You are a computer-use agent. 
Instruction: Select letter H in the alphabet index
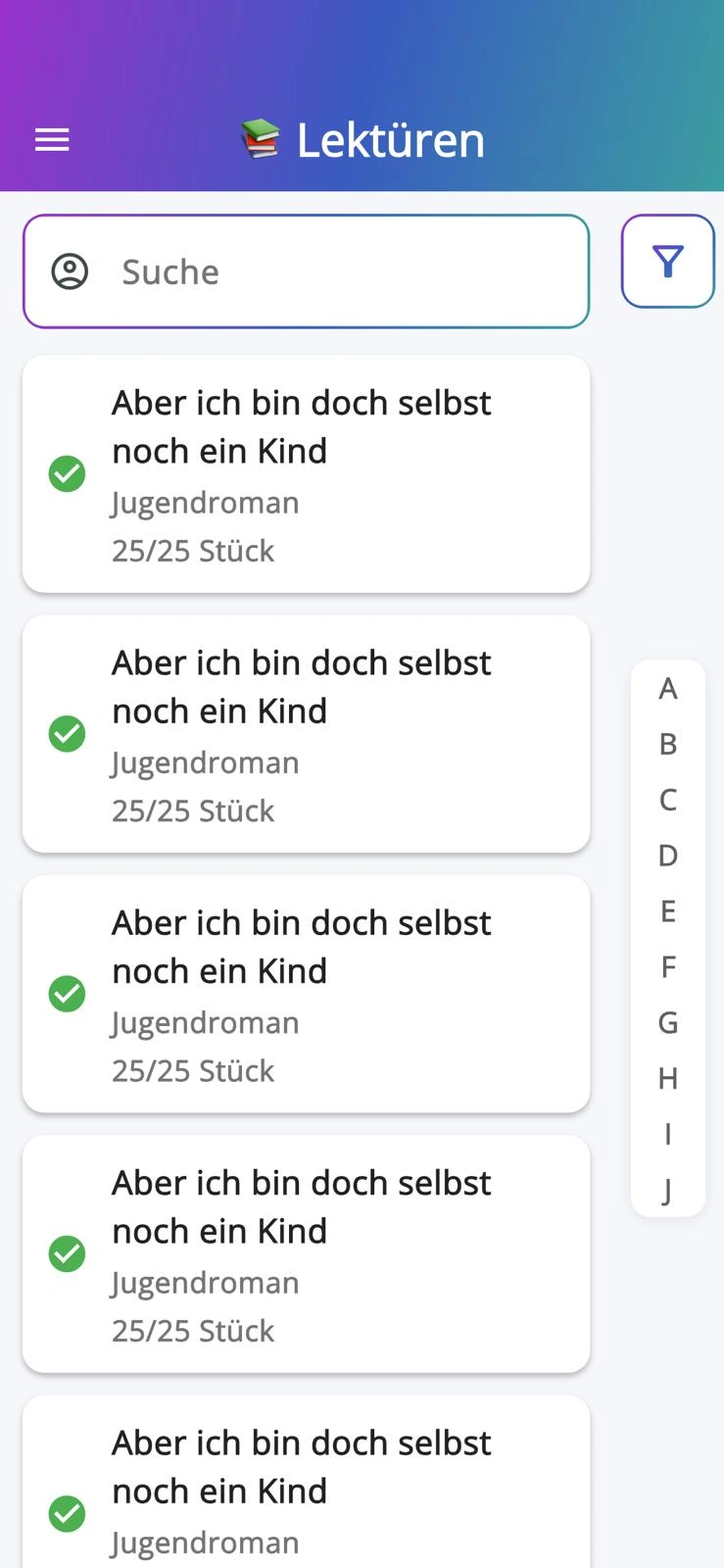tap(668, 1079)
